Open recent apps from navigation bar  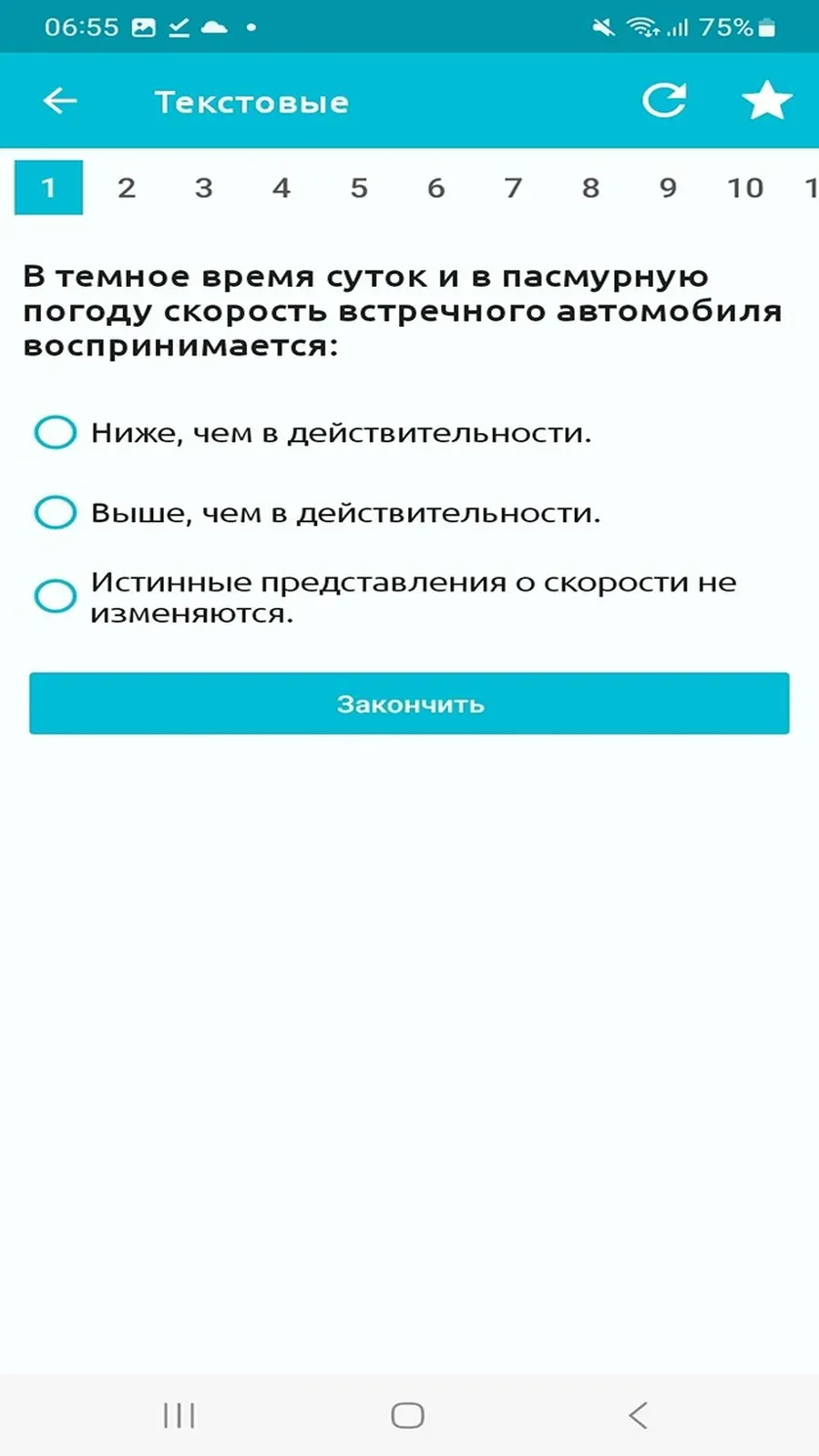pyautogui.click(x=180, y=1415)
